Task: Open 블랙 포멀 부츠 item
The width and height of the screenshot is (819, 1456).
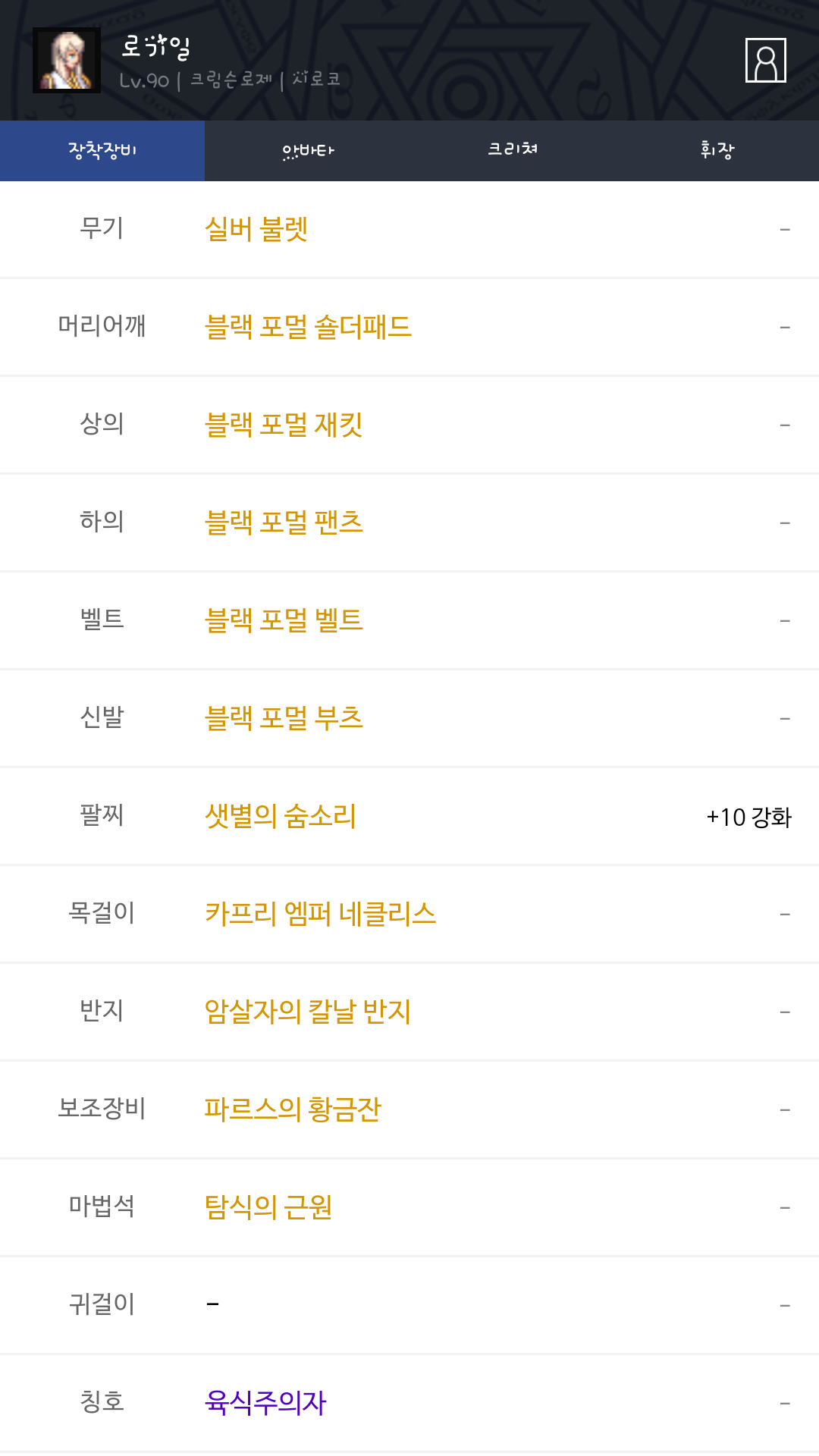Action: (284, 718)
